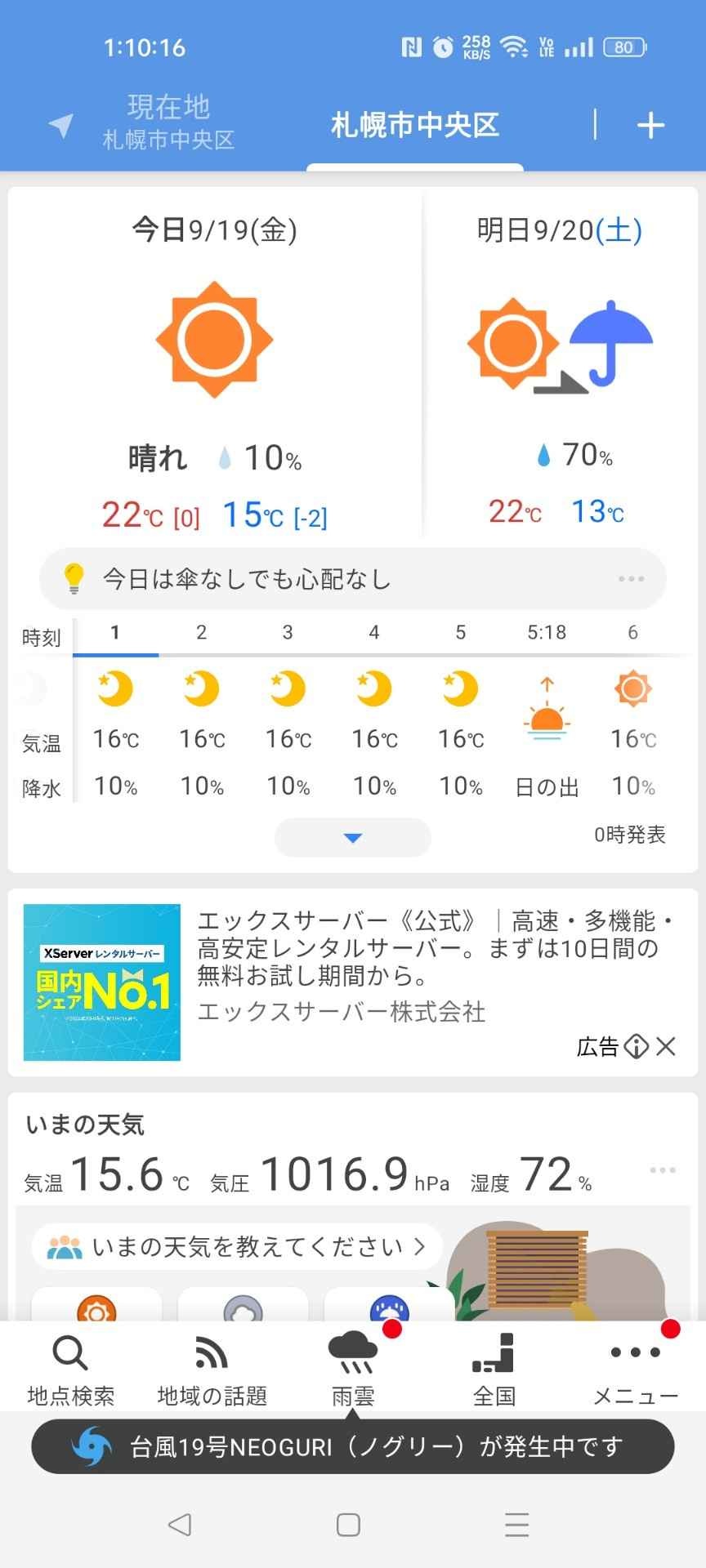Open more options in いまの天気 section
This screenshot has width=706, height=1568.
point(662,1170)
